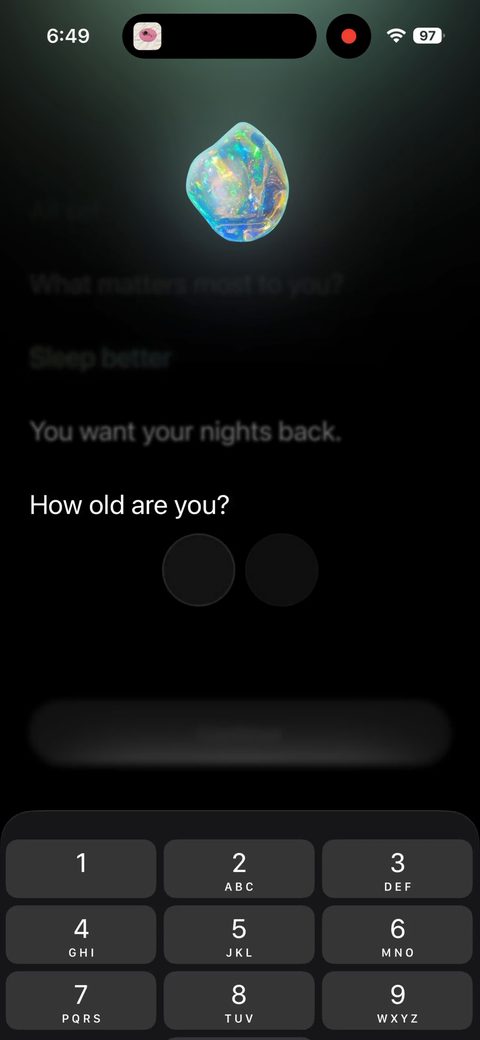Hit the 9 key on the keypad

[x=397, y=1001]
